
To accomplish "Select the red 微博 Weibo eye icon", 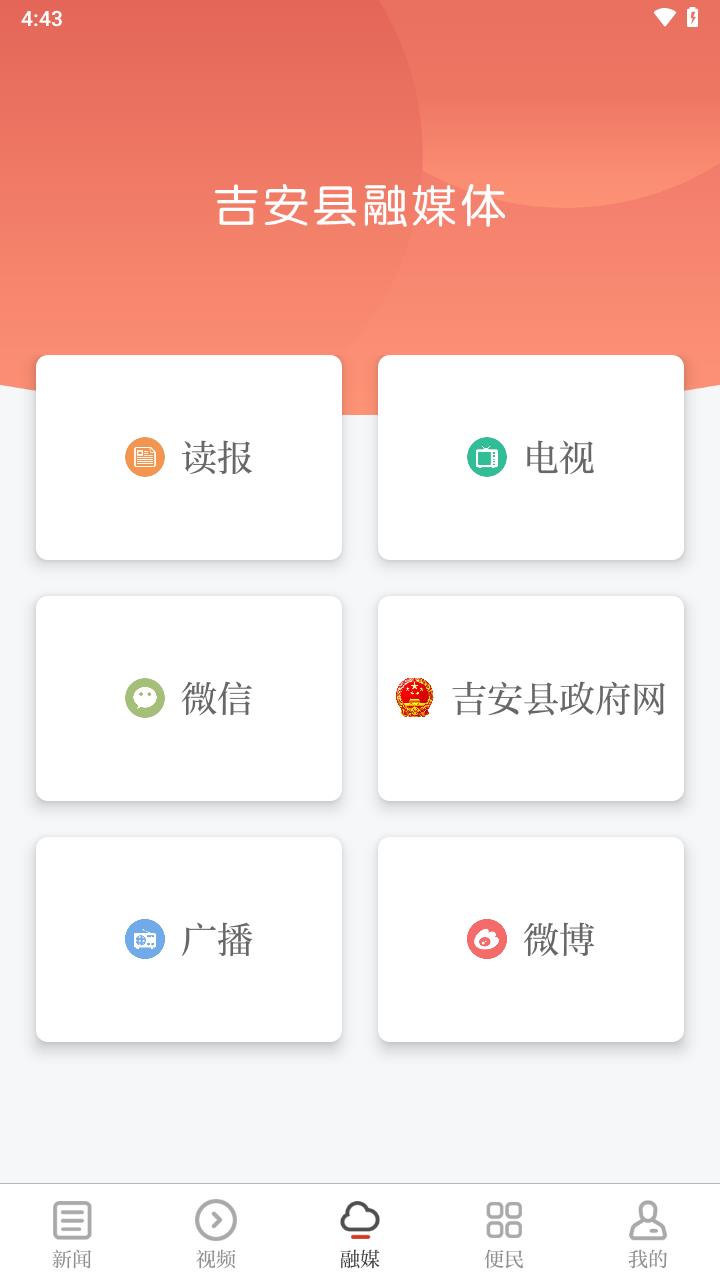I will [x=487, y=940].
